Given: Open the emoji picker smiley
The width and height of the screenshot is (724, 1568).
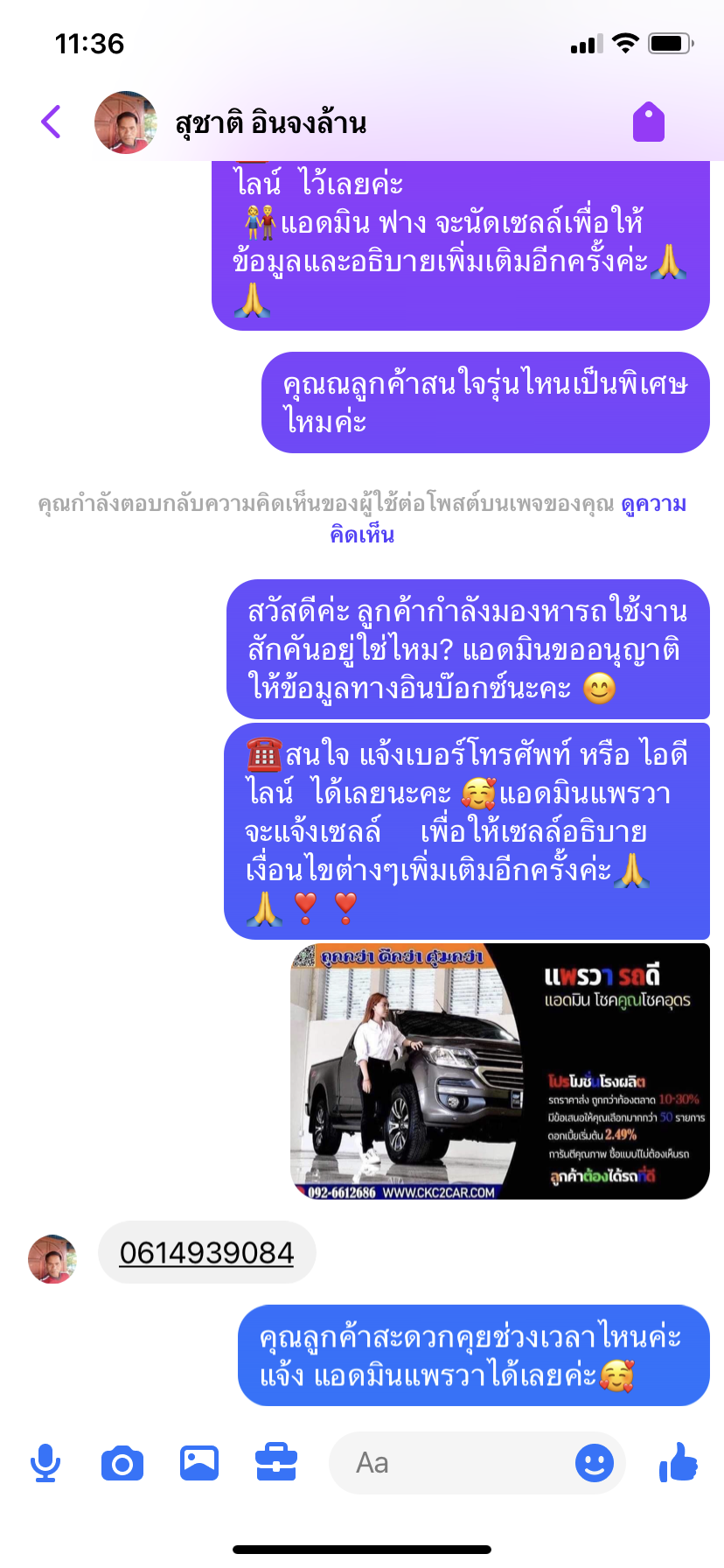Looking at the screenshot, I should click(x=595, y=1463).
